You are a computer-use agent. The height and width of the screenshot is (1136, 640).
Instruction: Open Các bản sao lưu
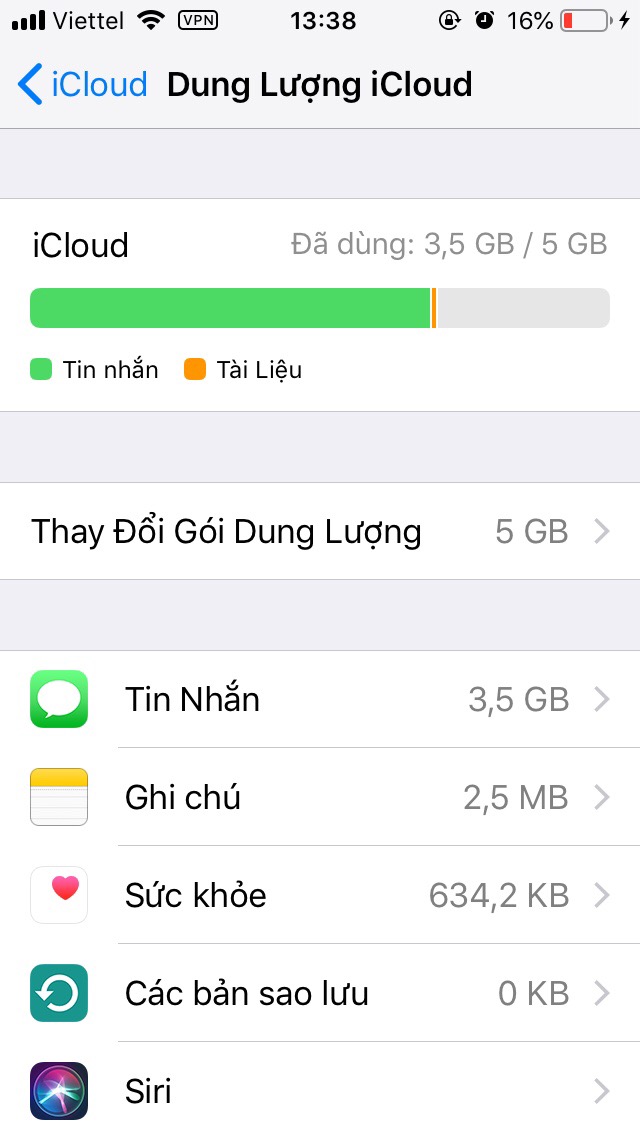tap(320, 993)
